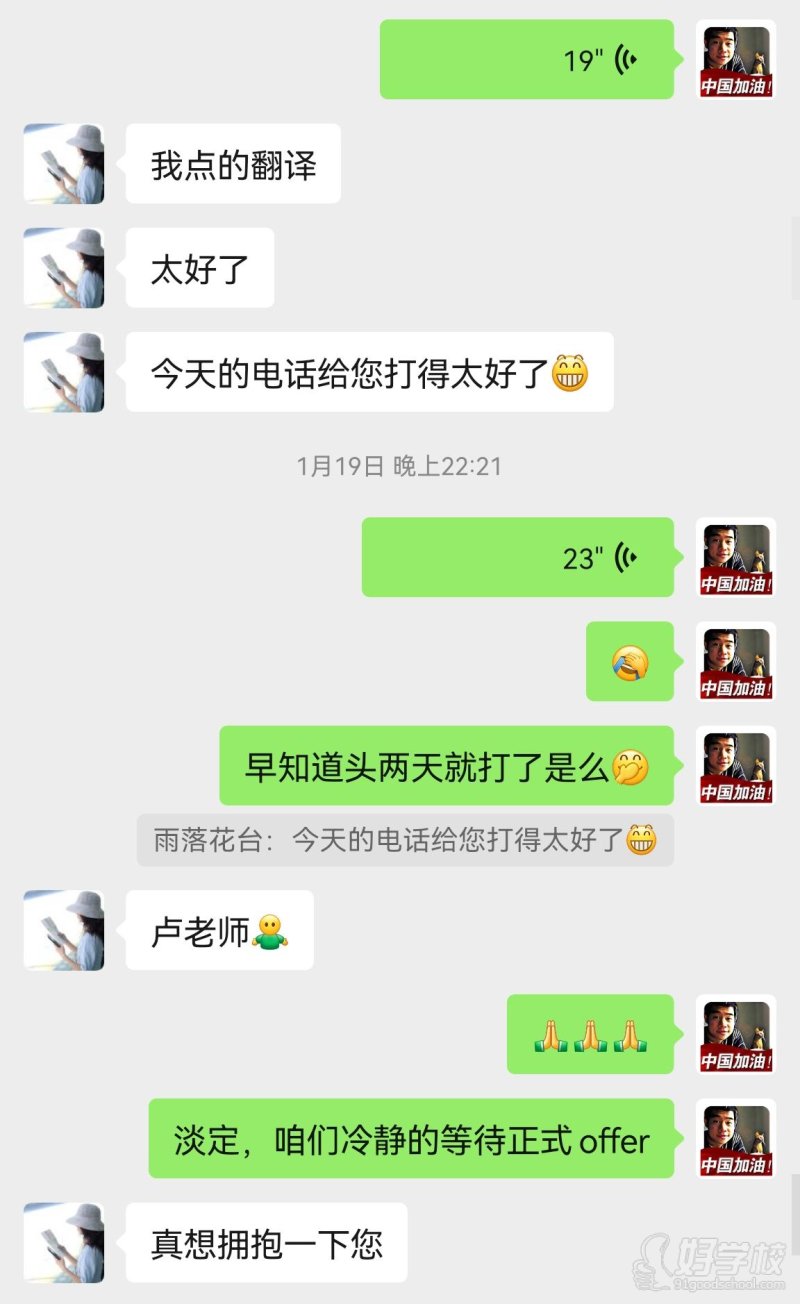800x1304 pixels.
Task: Open the 中国加油 profile avatar
Action: (736, 58)
